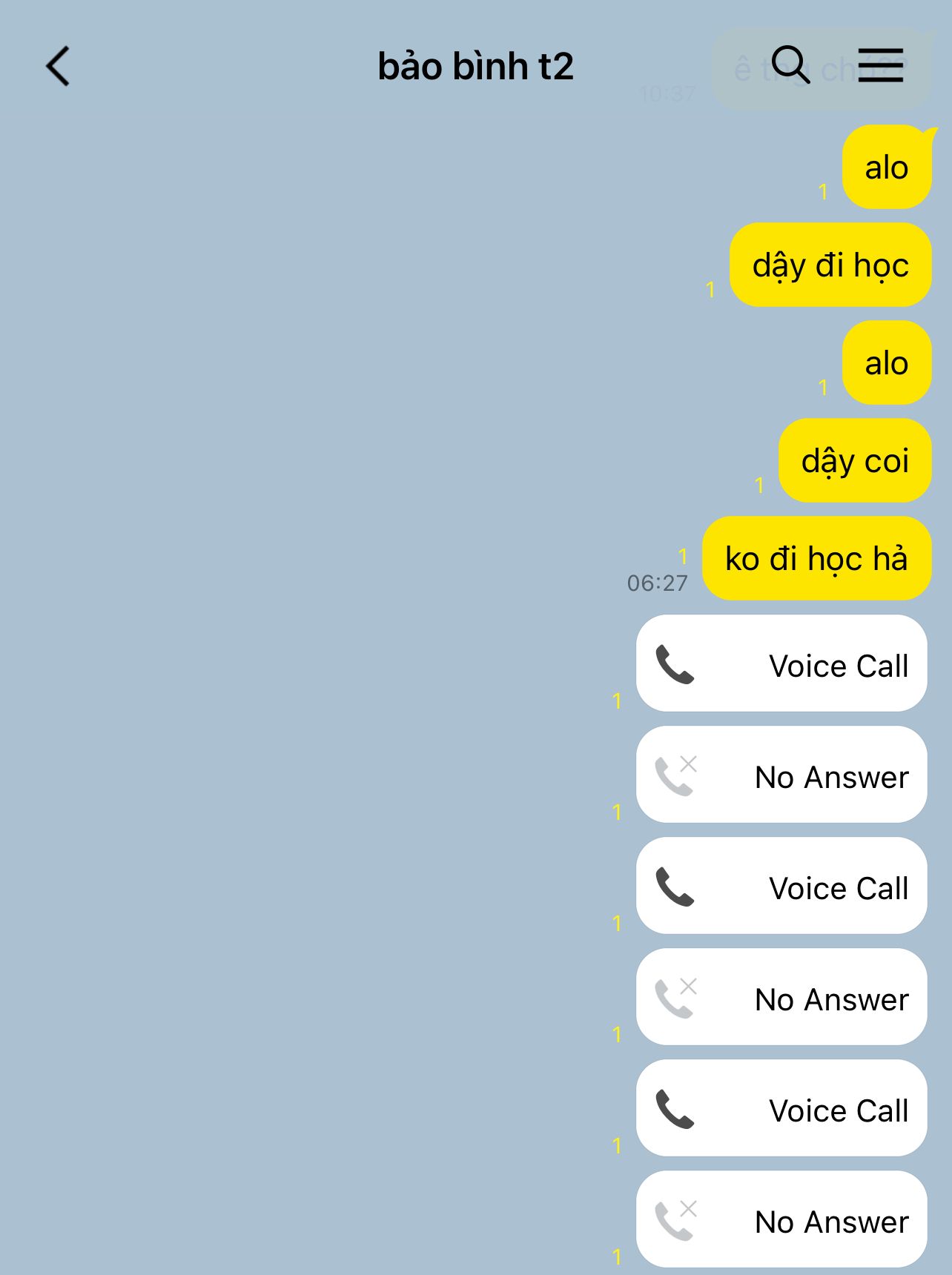Go back from the bảo bình t2 chat
Viewport: 952px width, 1275px height.
coord(58,67)
